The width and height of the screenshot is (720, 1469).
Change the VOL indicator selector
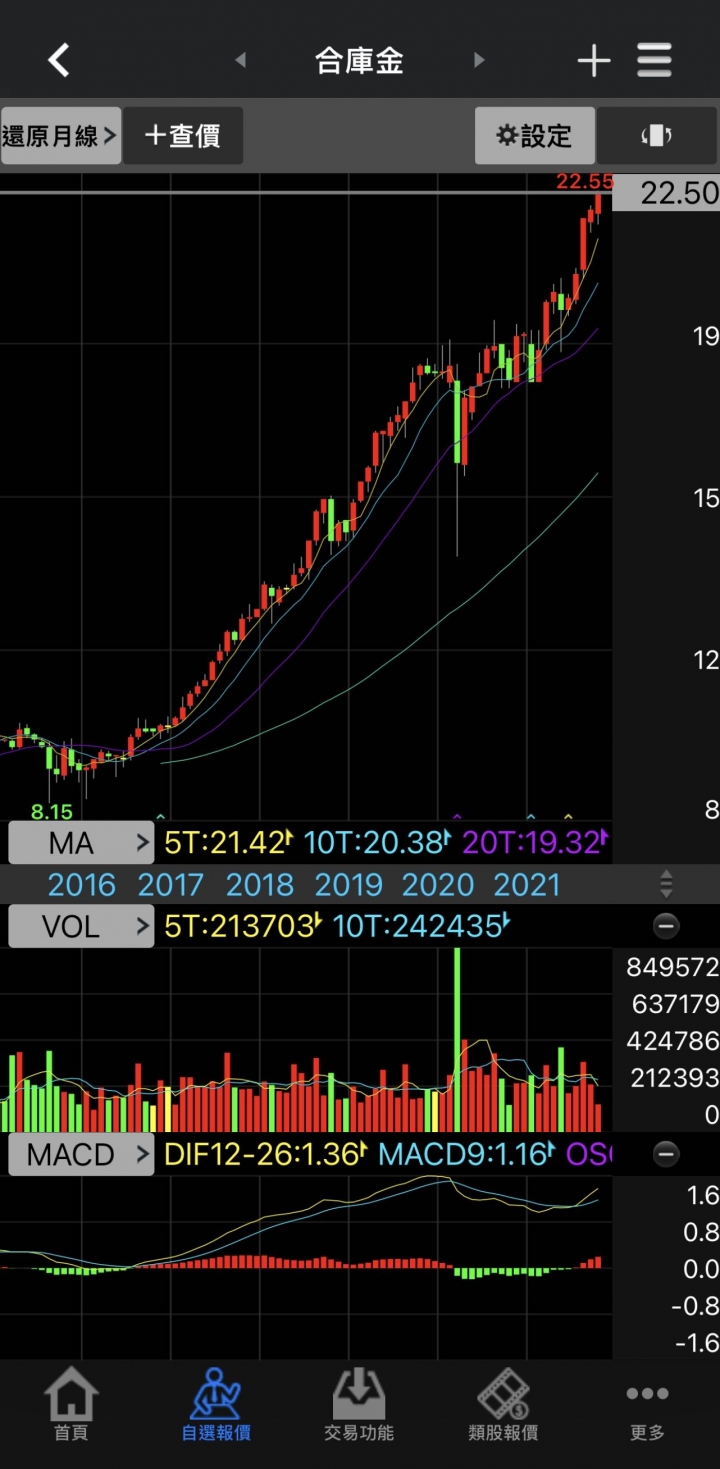coord(81,926)
